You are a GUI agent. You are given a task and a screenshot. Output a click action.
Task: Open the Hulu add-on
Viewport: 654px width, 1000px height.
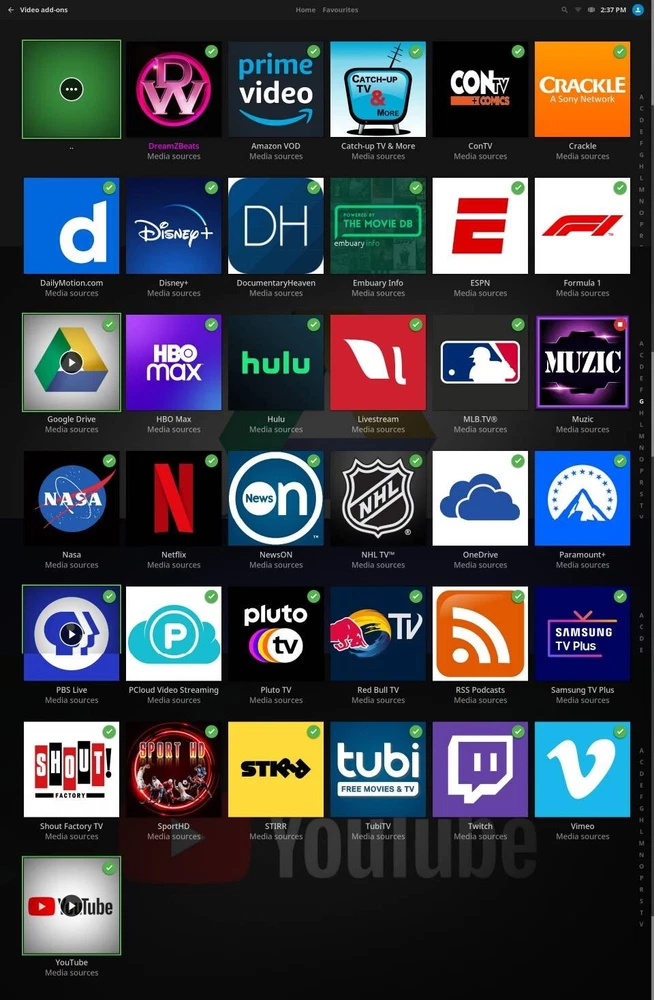276,362
